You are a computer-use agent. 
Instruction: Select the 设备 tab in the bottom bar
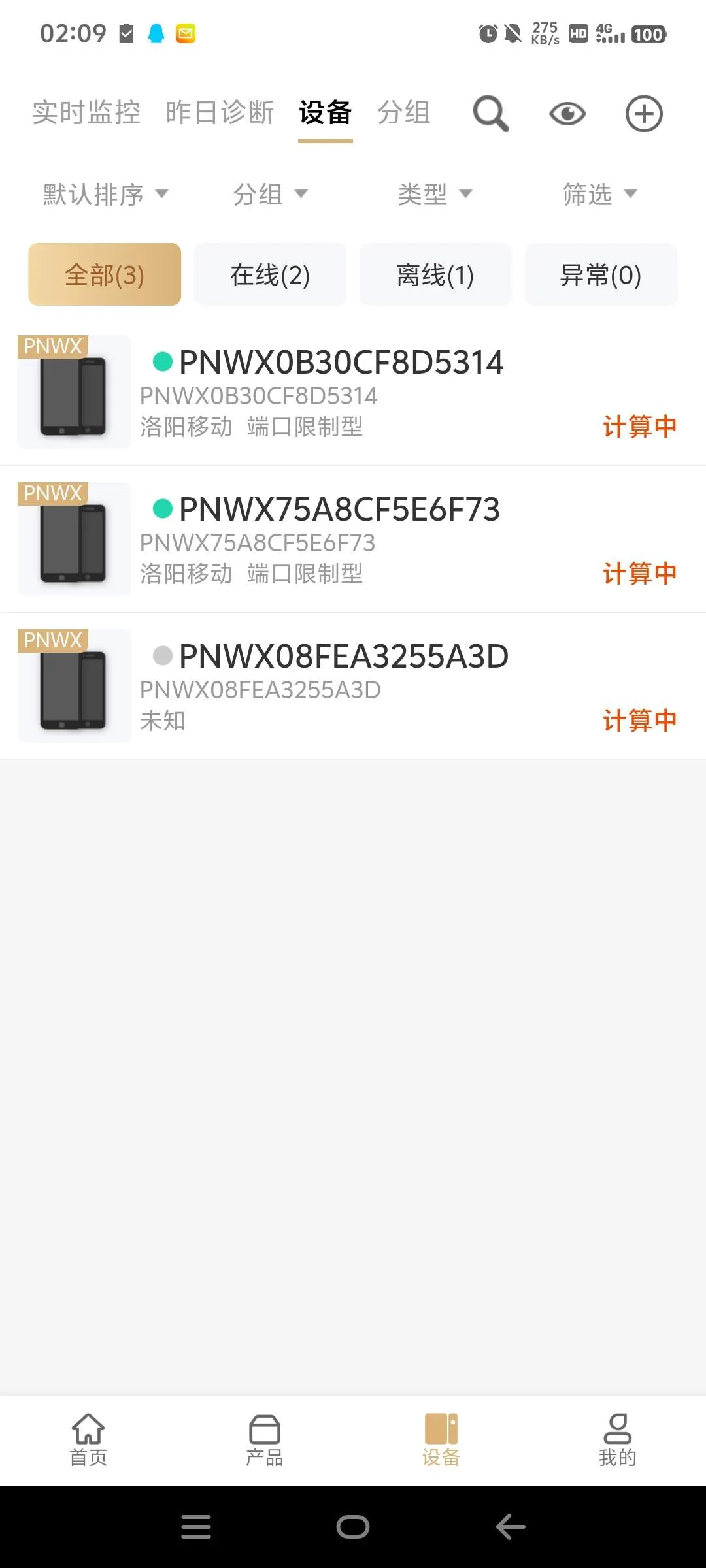[441, 1447]
